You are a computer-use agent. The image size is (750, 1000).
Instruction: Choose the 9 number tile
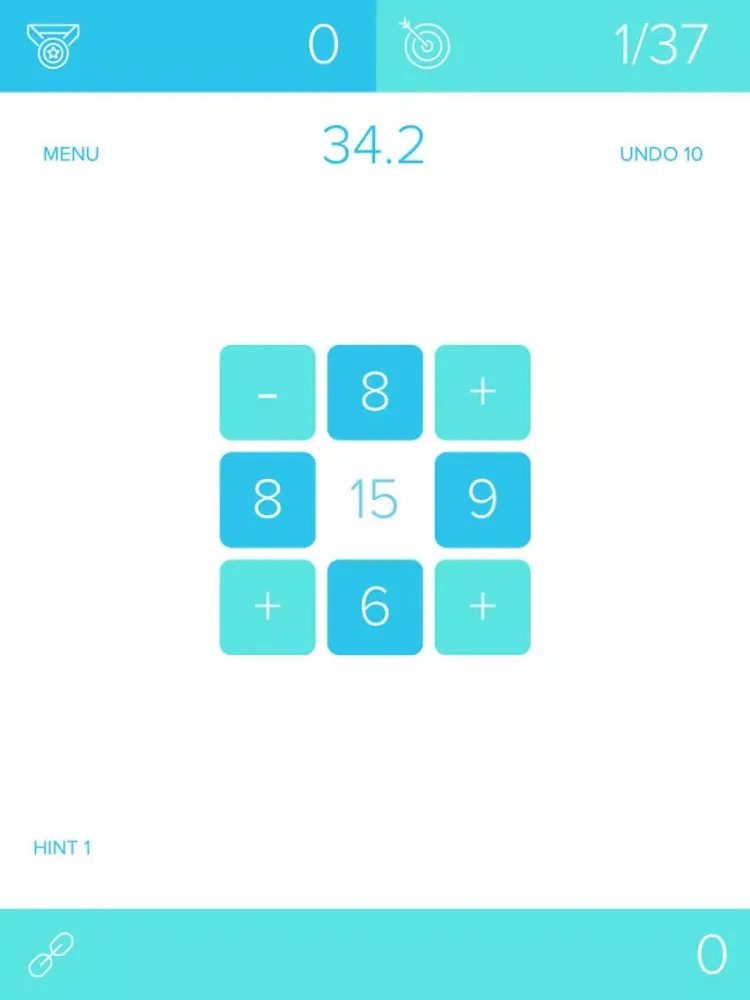tap(482, 500)
